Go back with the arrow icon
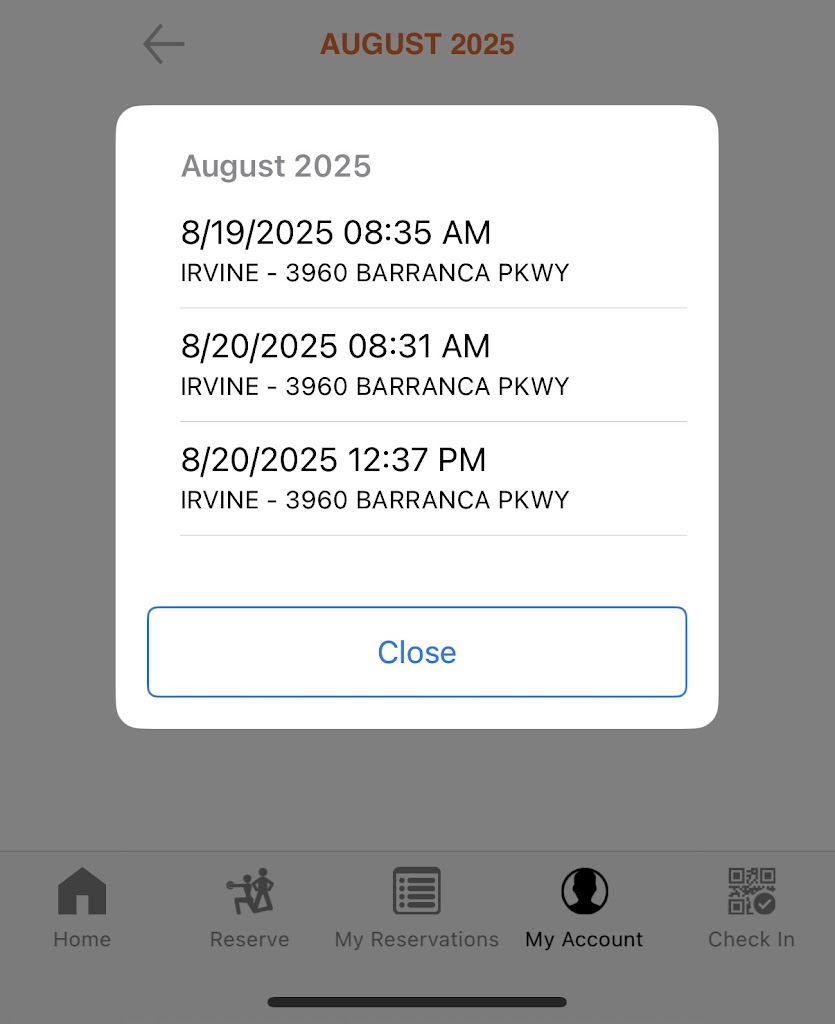The image size is (835, 1024). point(163,44)
